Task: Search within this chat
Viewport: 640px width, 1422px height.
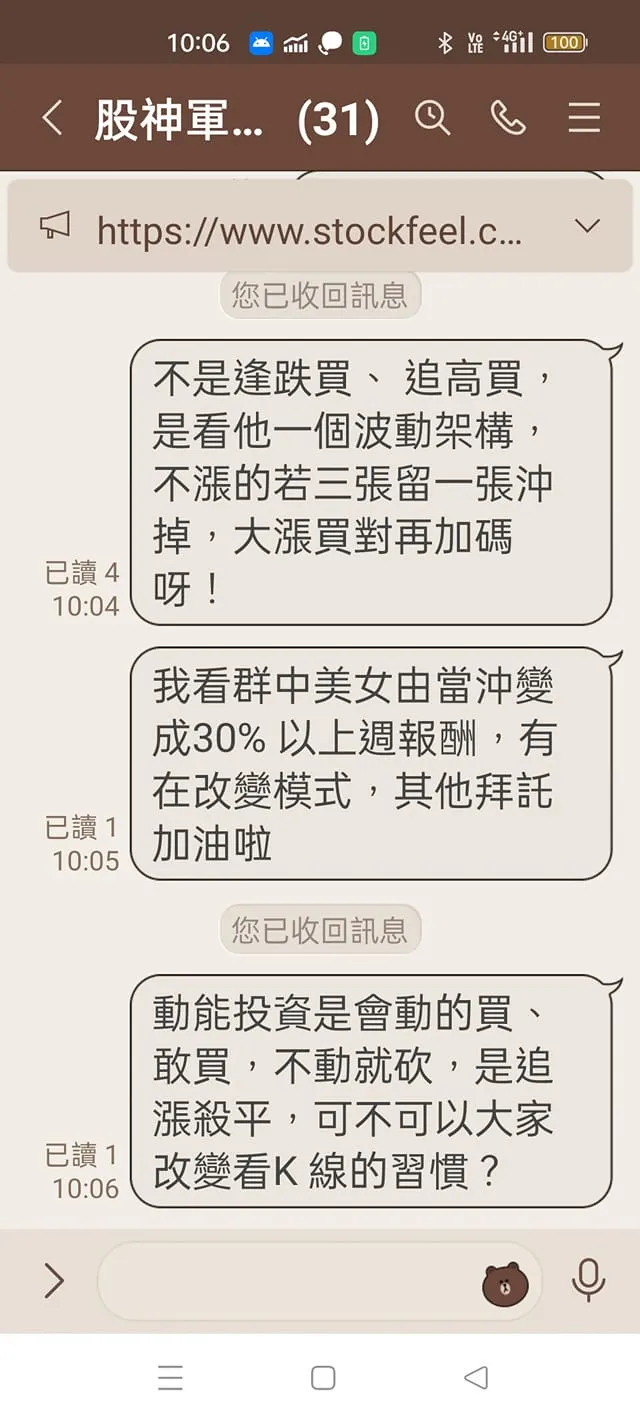Action: click(432, 118)
